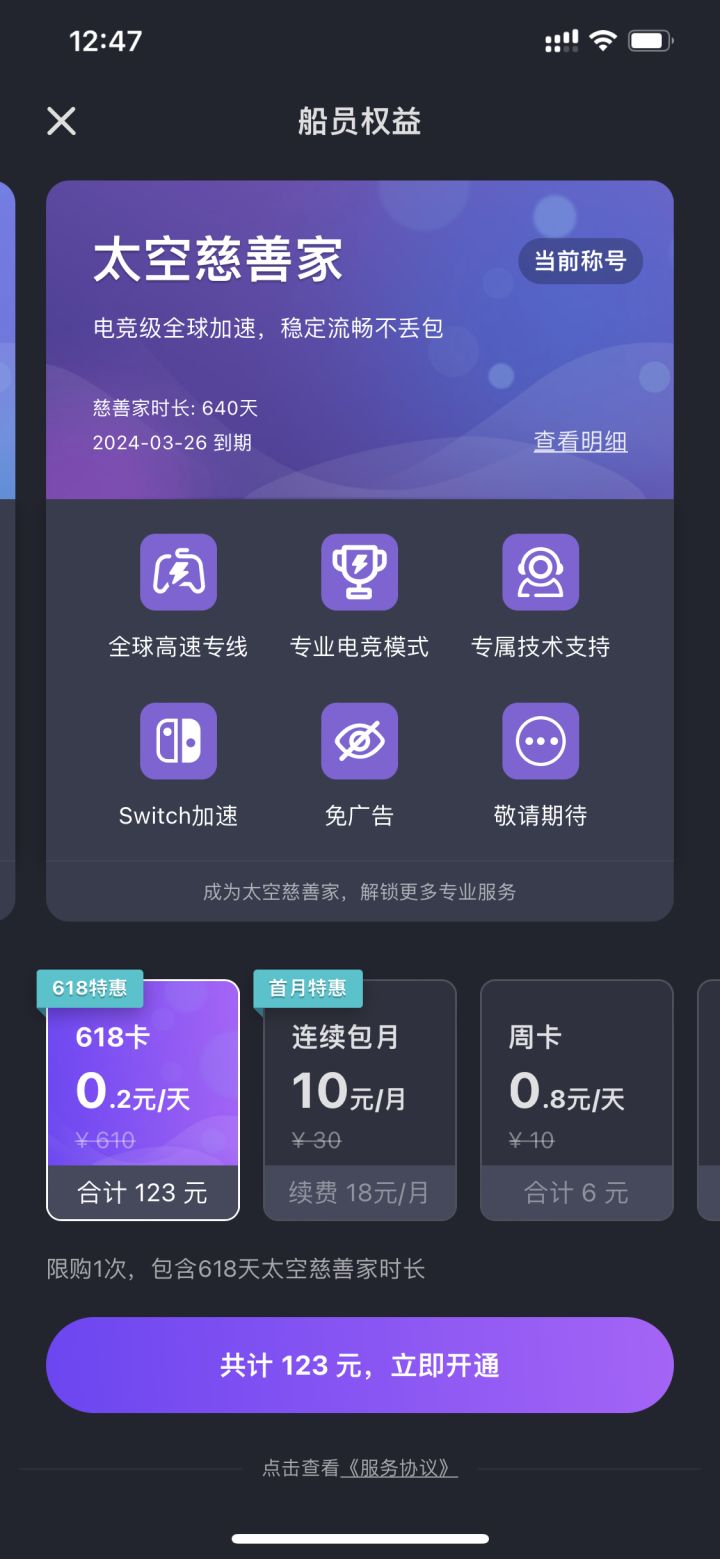The width and height of the screenshot is (720, 1559).
Task: Tap the battery indicator in status bar
Action: (649, 40)
